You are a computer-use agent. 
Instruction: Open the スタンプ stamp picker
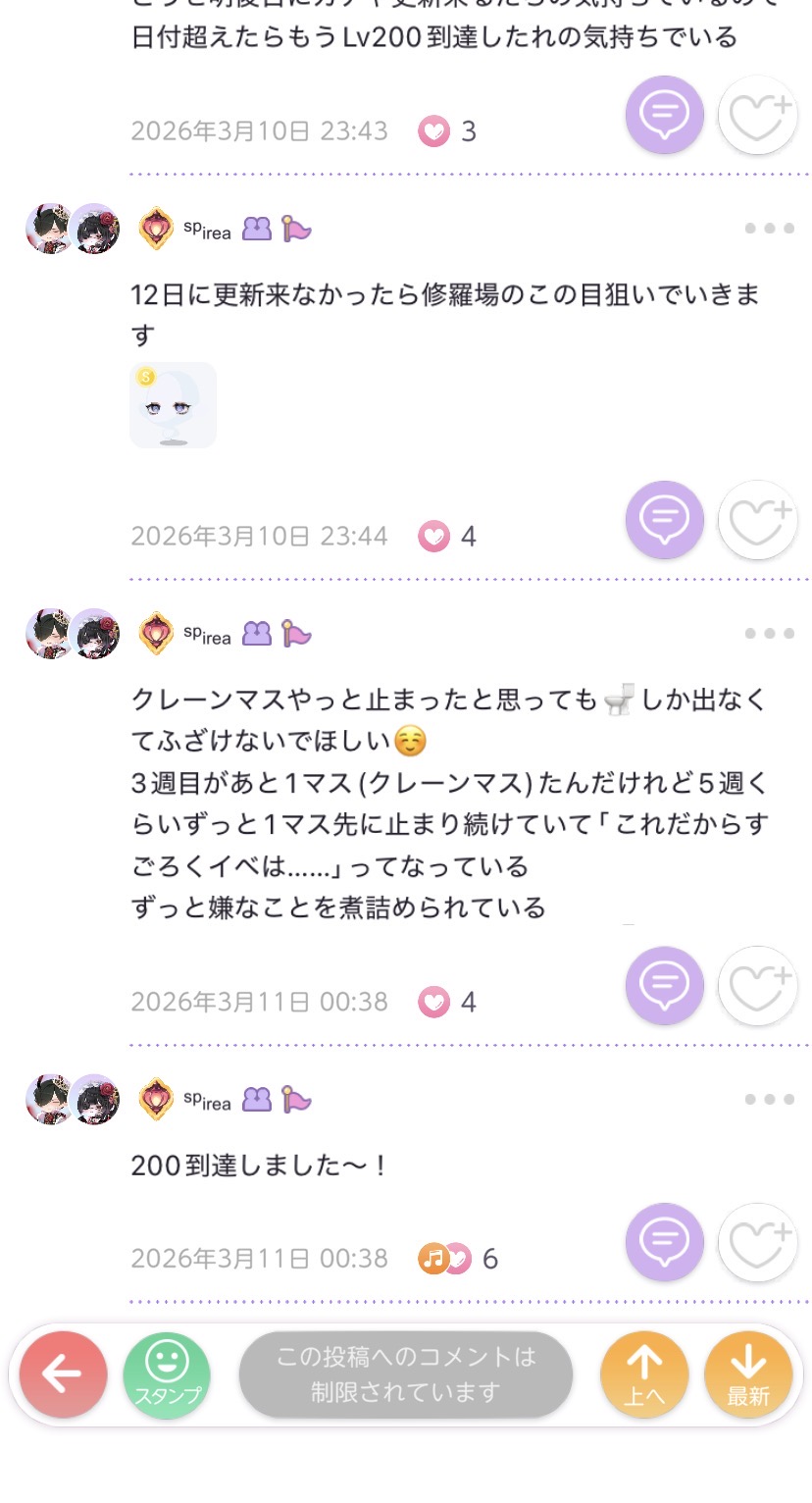click(x=167, y=1374)
